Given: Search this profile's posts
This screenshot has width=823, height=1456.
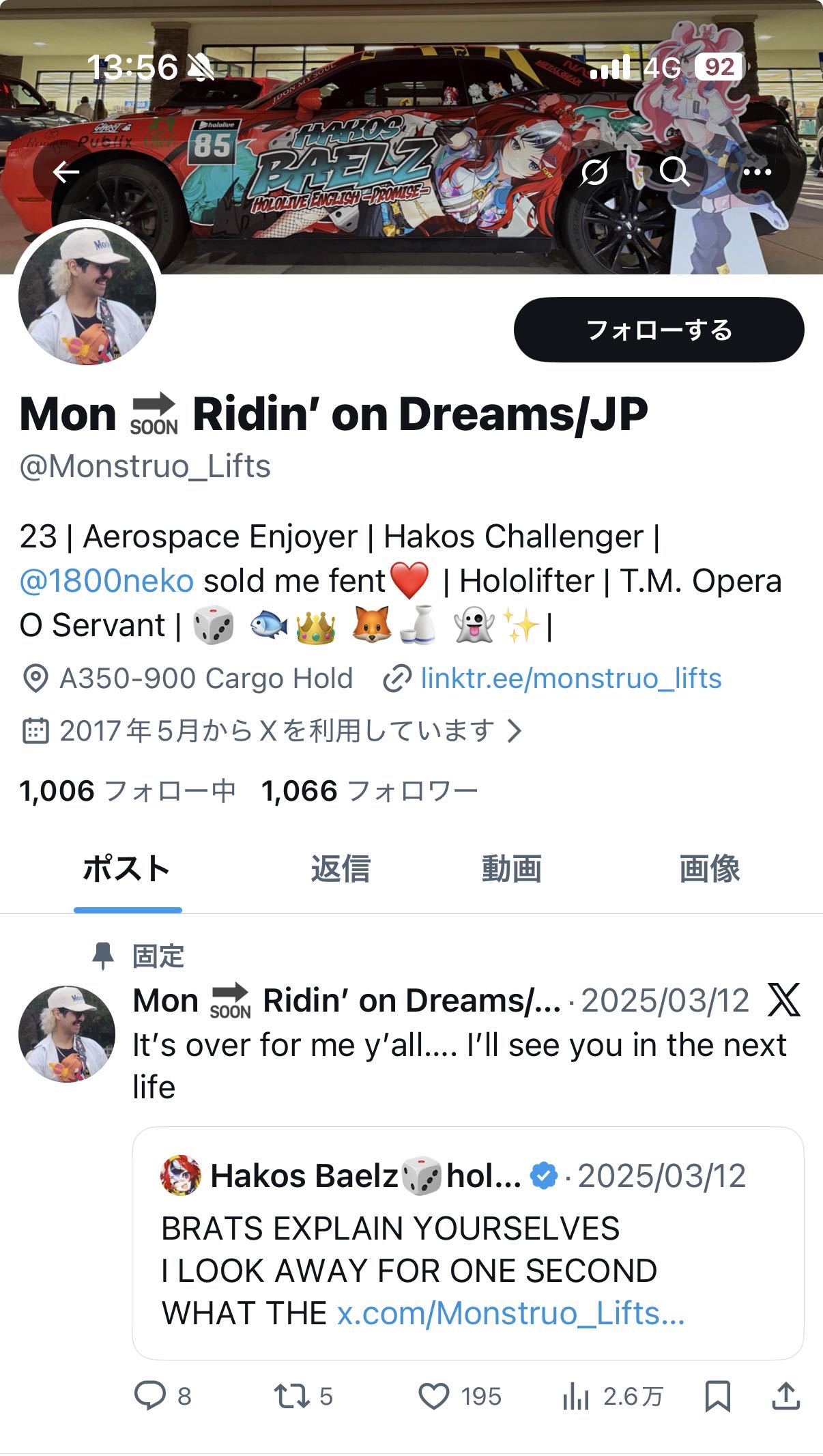Looking at the screenshot, I should [674, 172].
